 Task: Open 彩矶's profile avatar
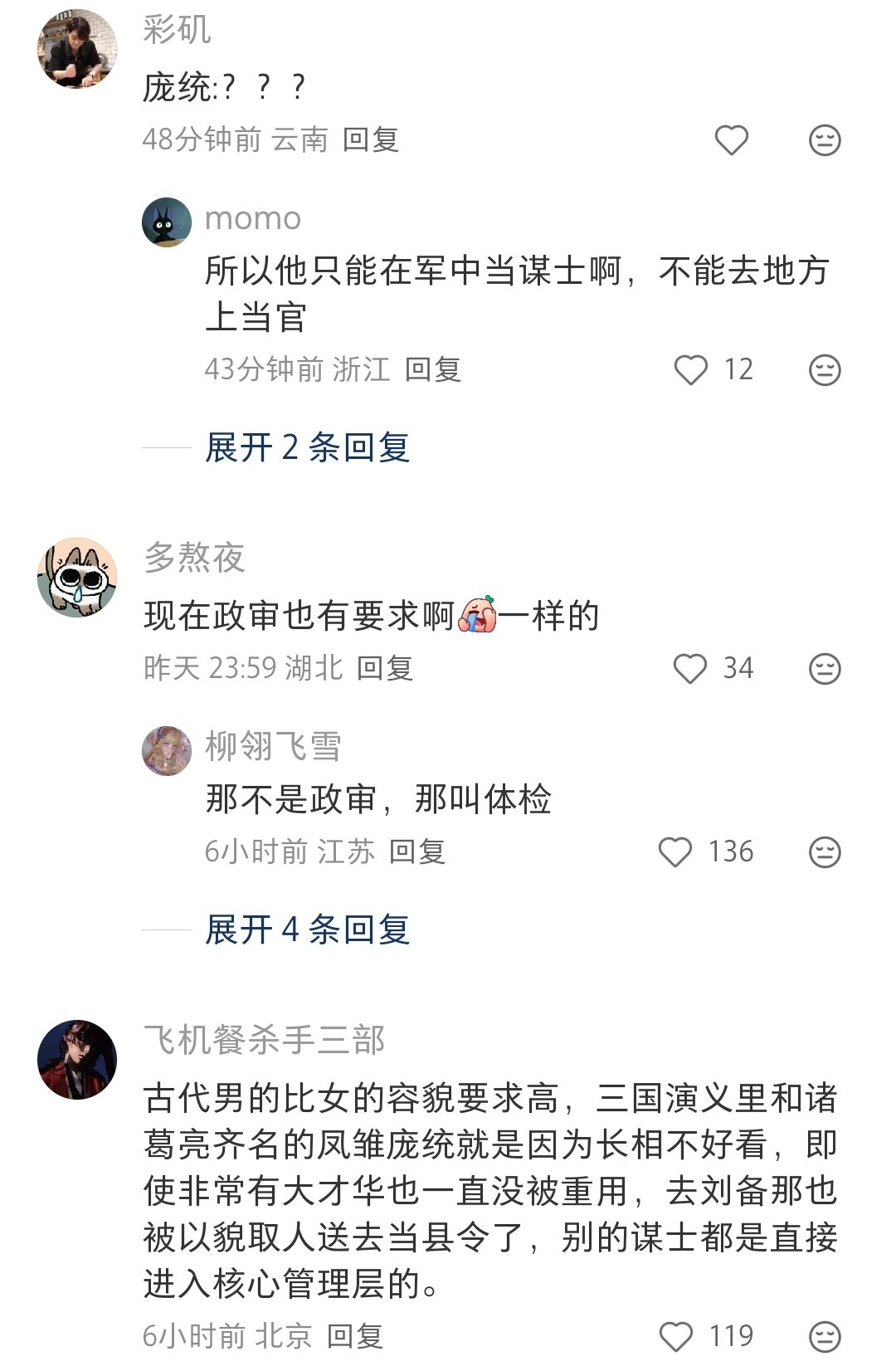click(77, 49)
